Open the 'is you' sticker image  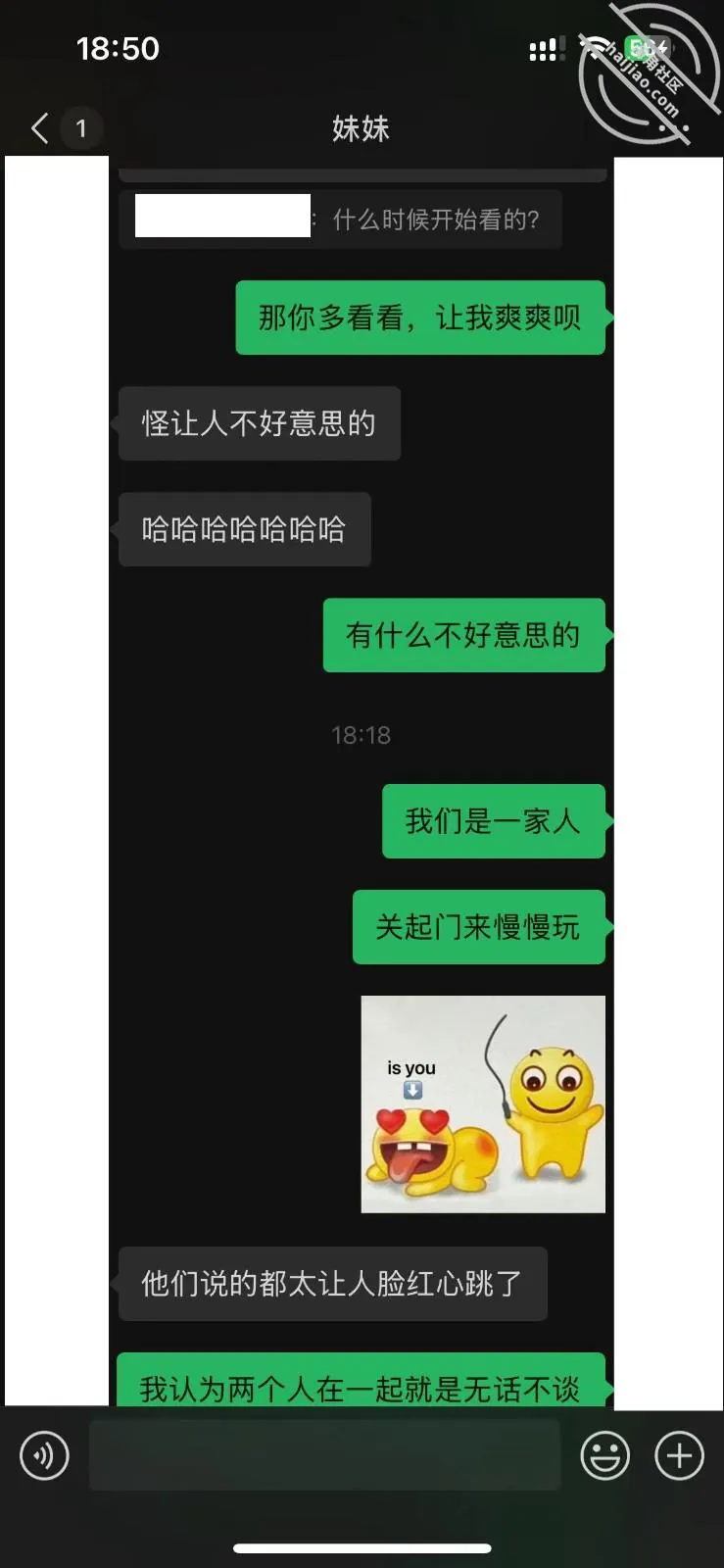pos(483,1104)
